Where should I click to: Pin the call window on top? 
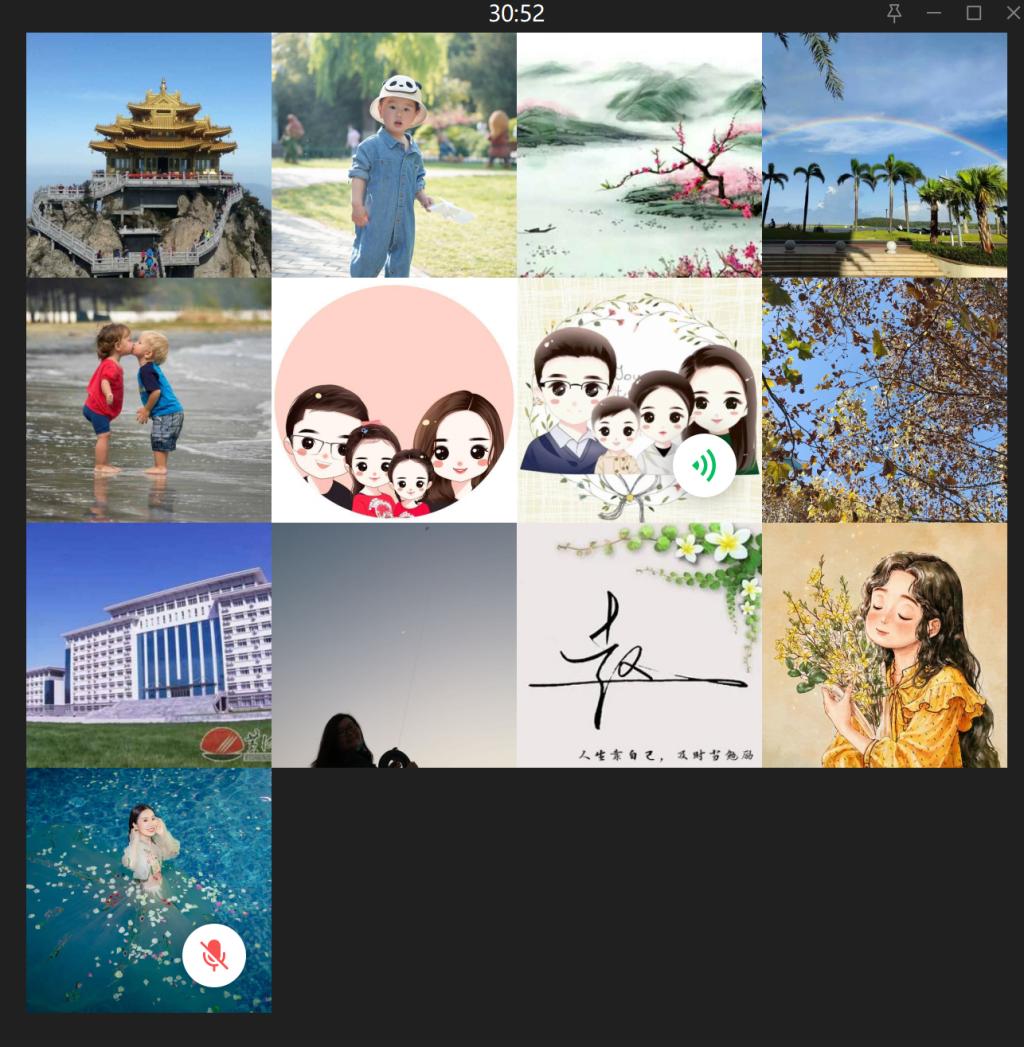click(894, 13)
